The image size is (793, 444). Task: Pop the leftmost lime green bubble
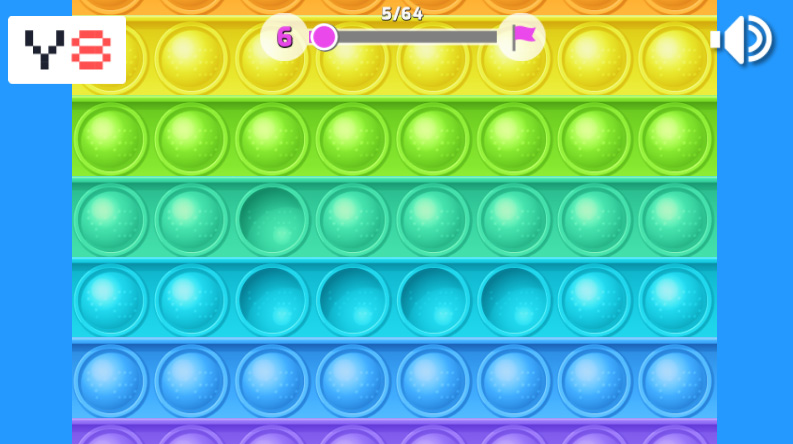(x=110, y=139)
